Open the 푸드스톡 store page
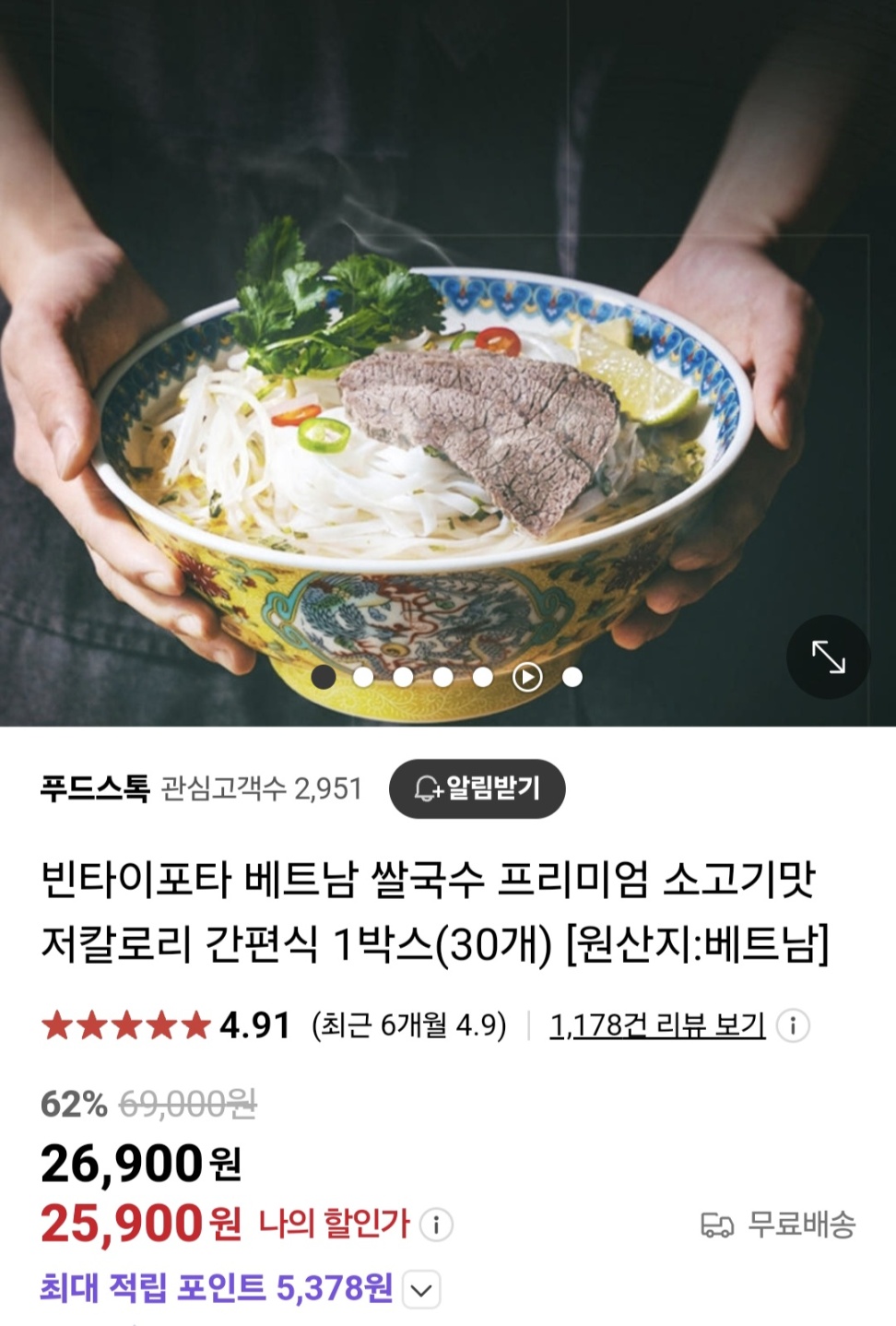The image size is (896, 1326). (x=95, y=788)
